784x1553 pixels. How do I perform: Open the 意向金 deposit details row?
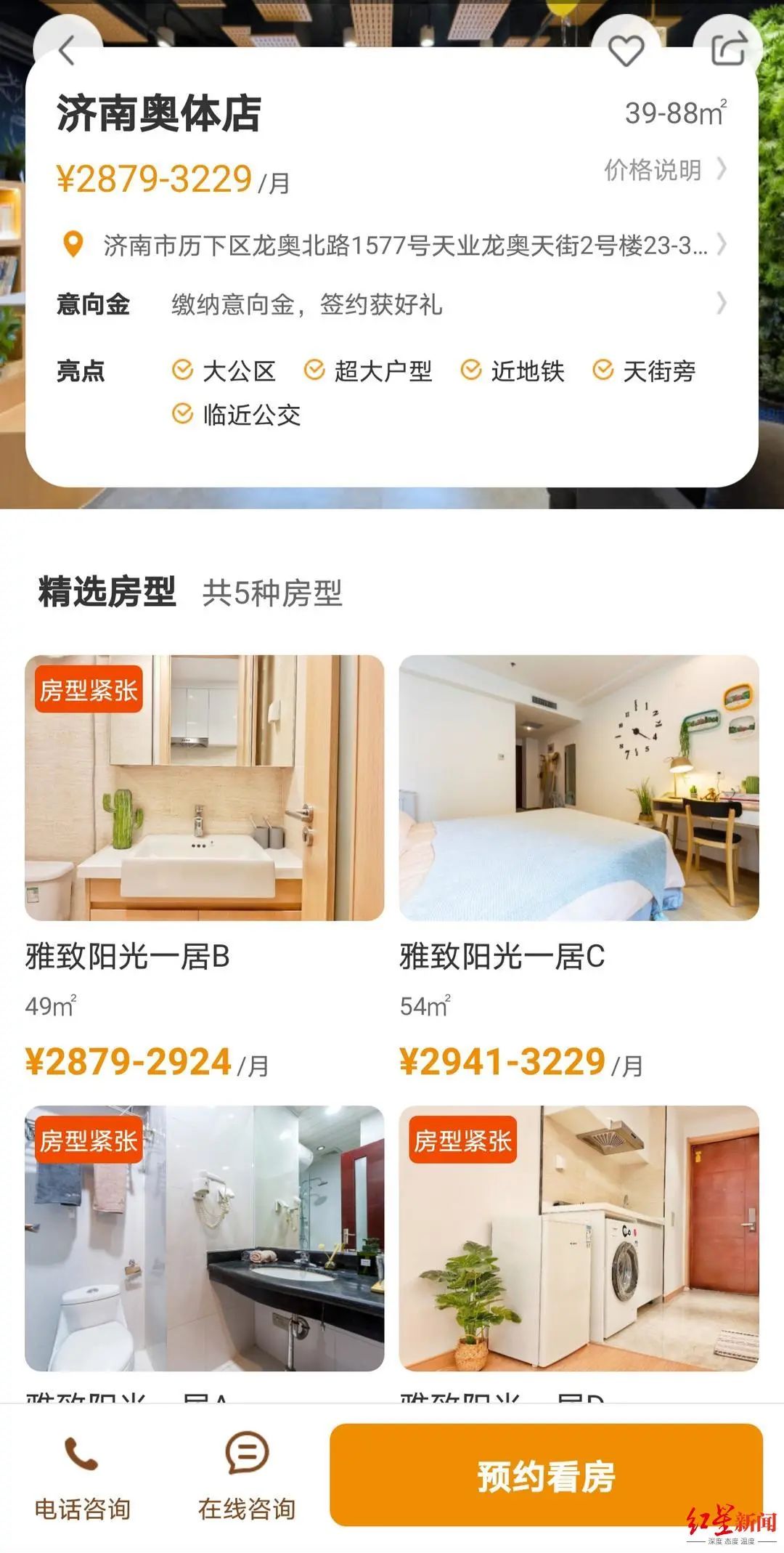tap(392, 304)
